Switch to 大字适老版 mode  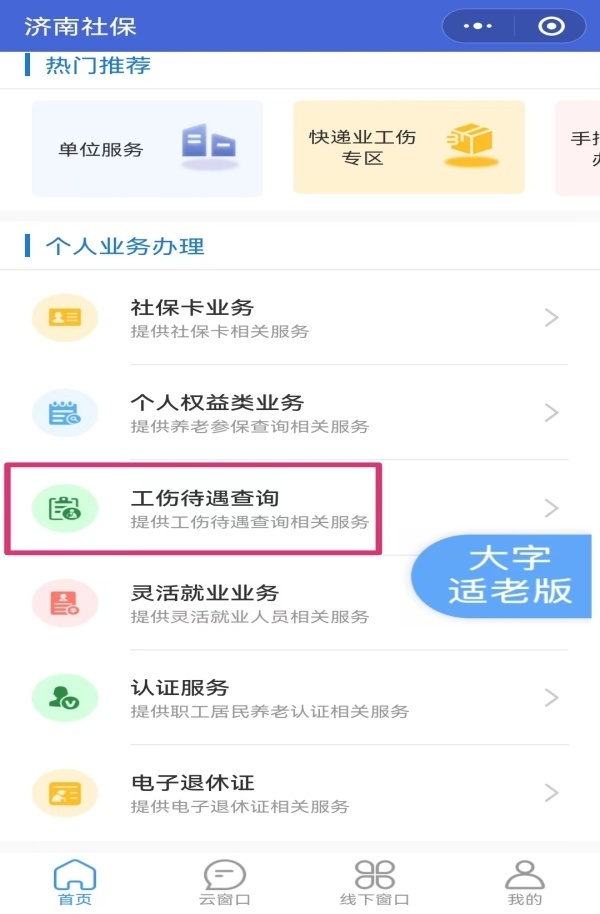click(510, 575)
